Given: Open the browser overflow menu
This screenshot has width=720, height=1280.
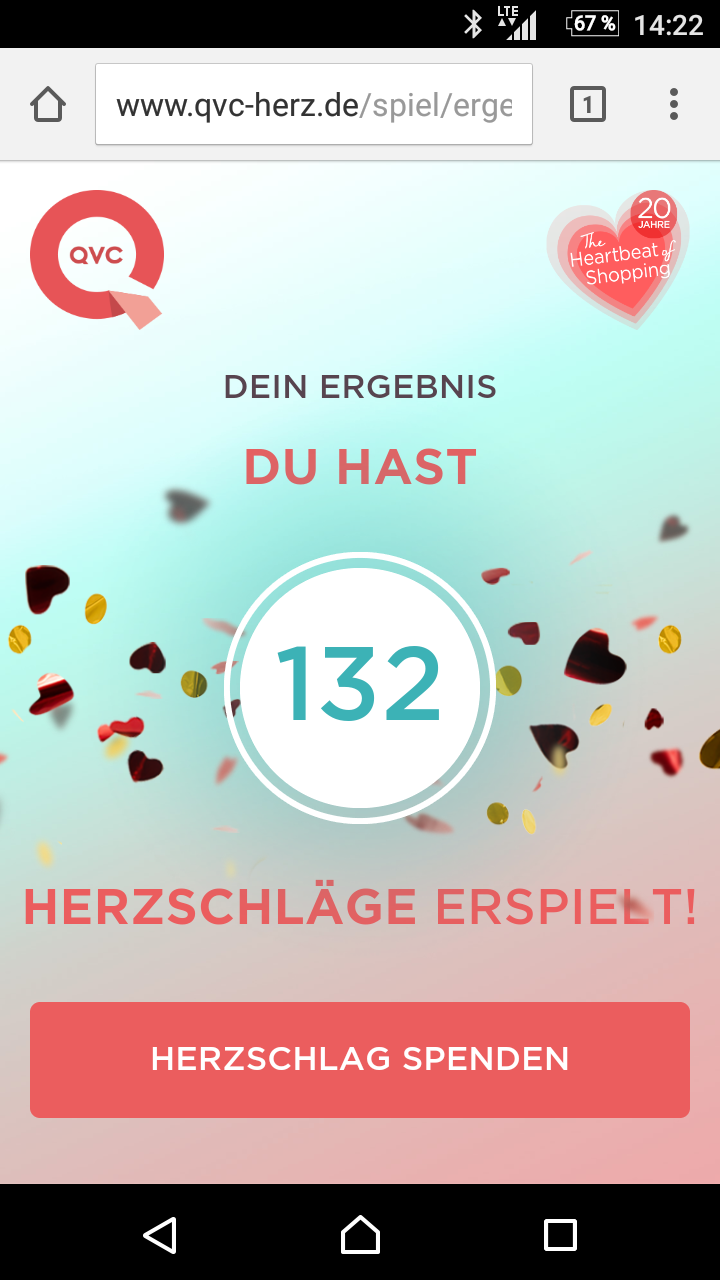Looking at the screenshot, I should coord(673,104).
